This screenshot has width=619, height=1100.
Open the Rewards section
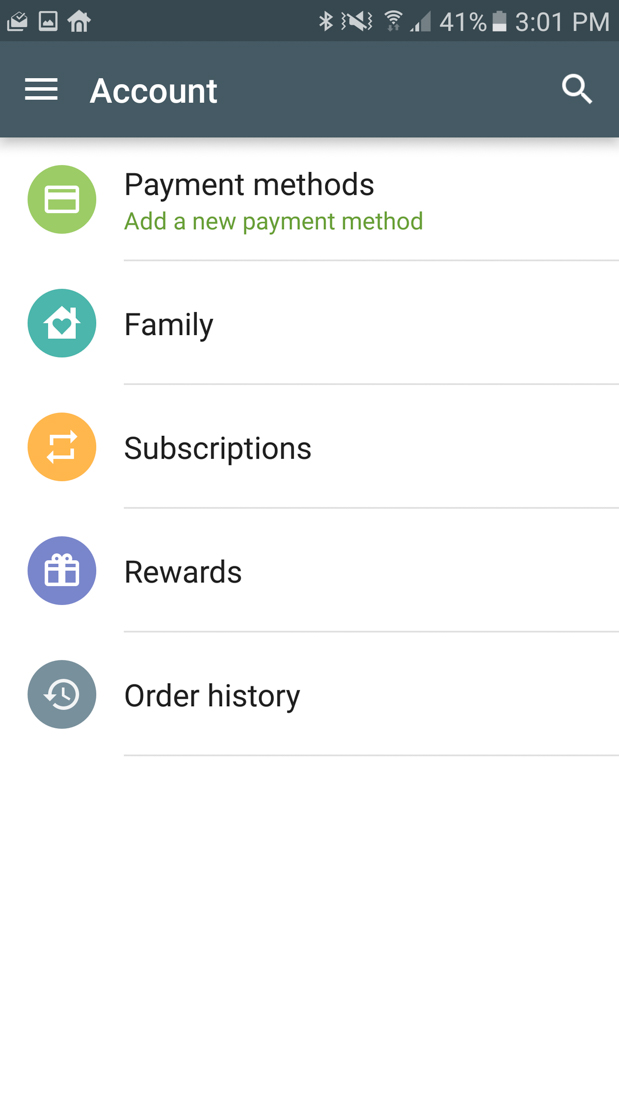pyautogui.click(x=183, y=572)
